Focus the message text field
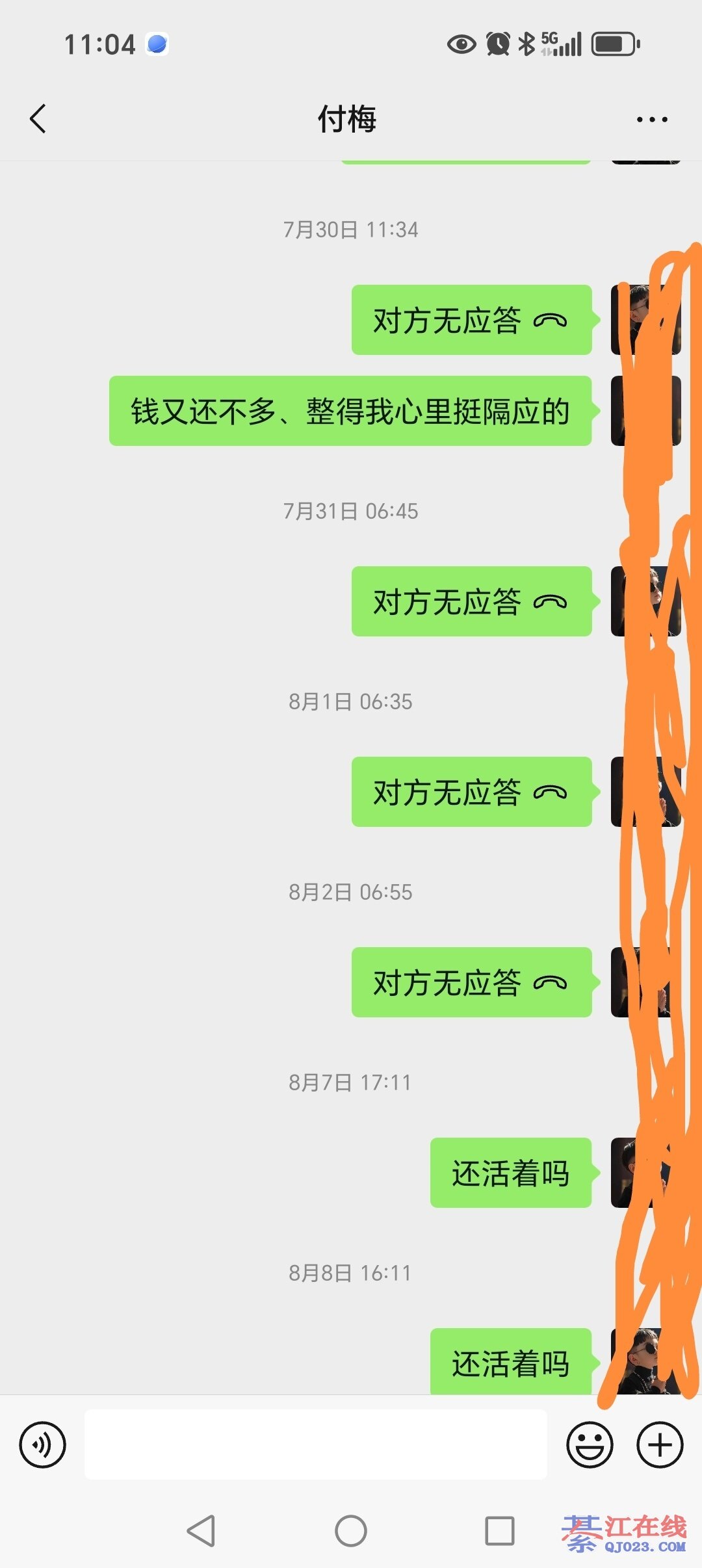Screen dimensions: 702x1568 pyautogui.click(x=315, y=1444)
